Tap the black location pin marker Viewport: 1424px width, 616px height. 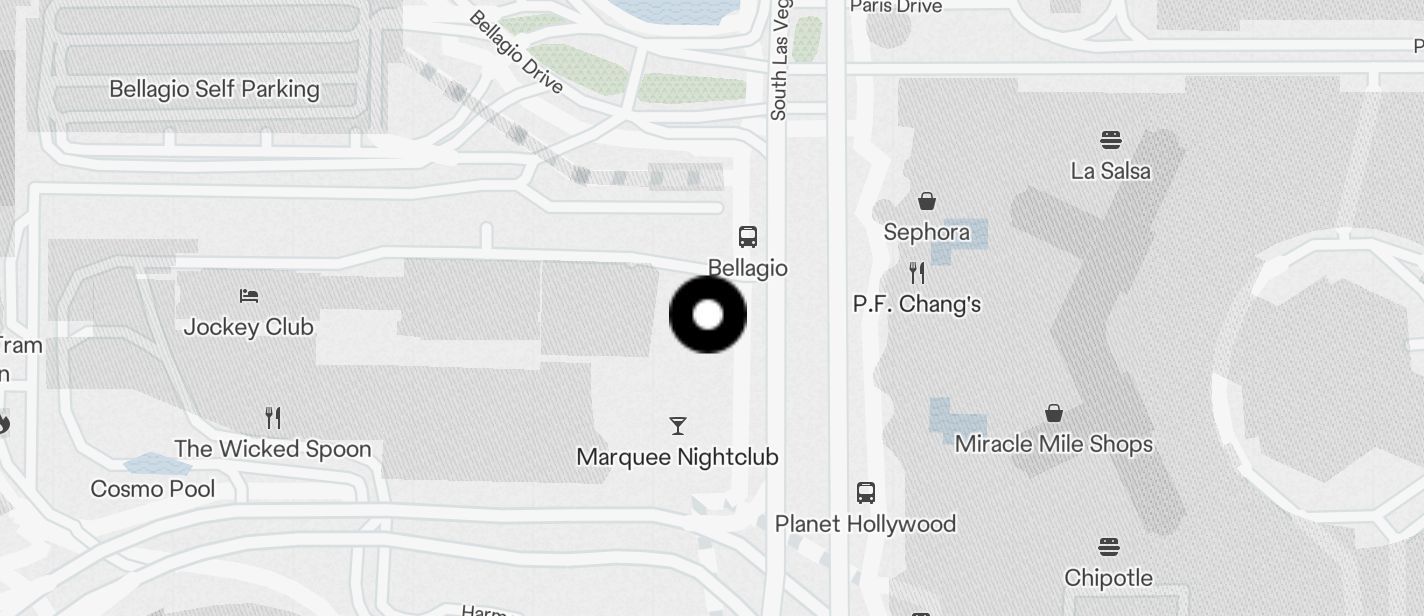708,315
